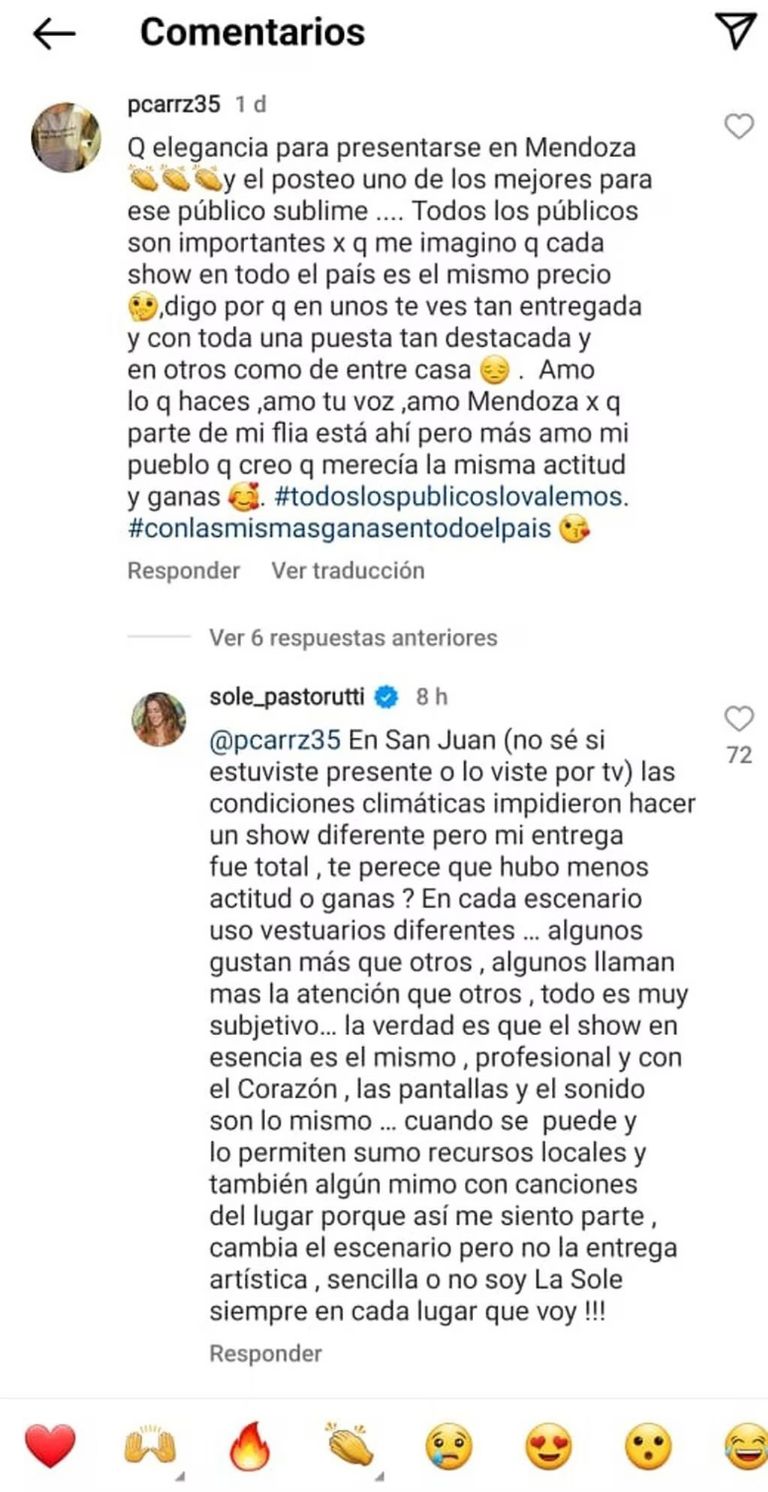Image resolution: width=768 pixels, height=1492 pixels.
Task: Open sole_pastorutti's profile picture
Action: point(159,718)
